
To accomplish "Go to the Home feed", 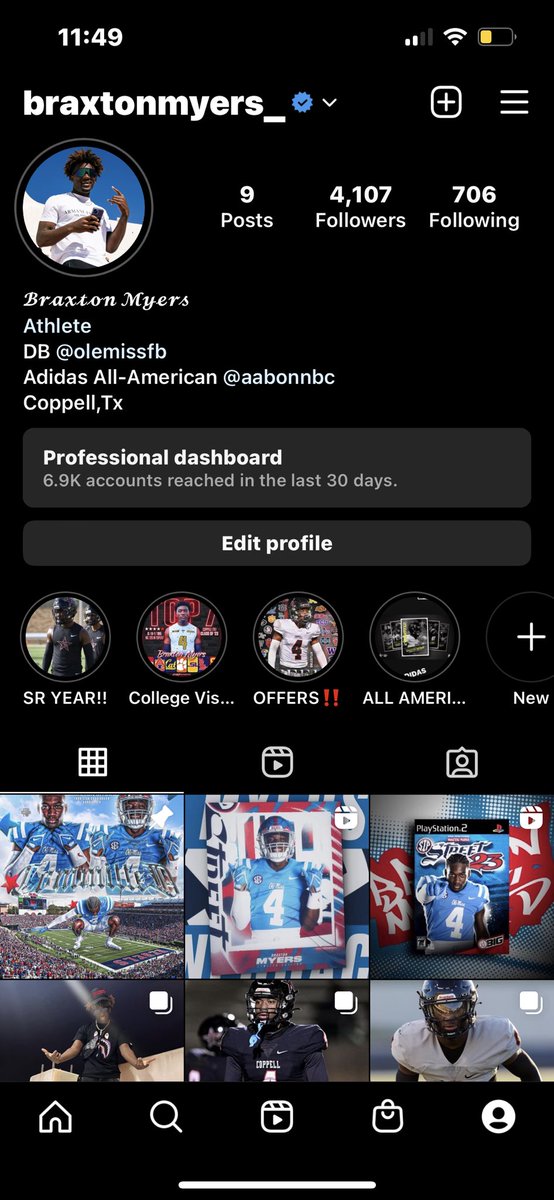I will coord(55,1117).
